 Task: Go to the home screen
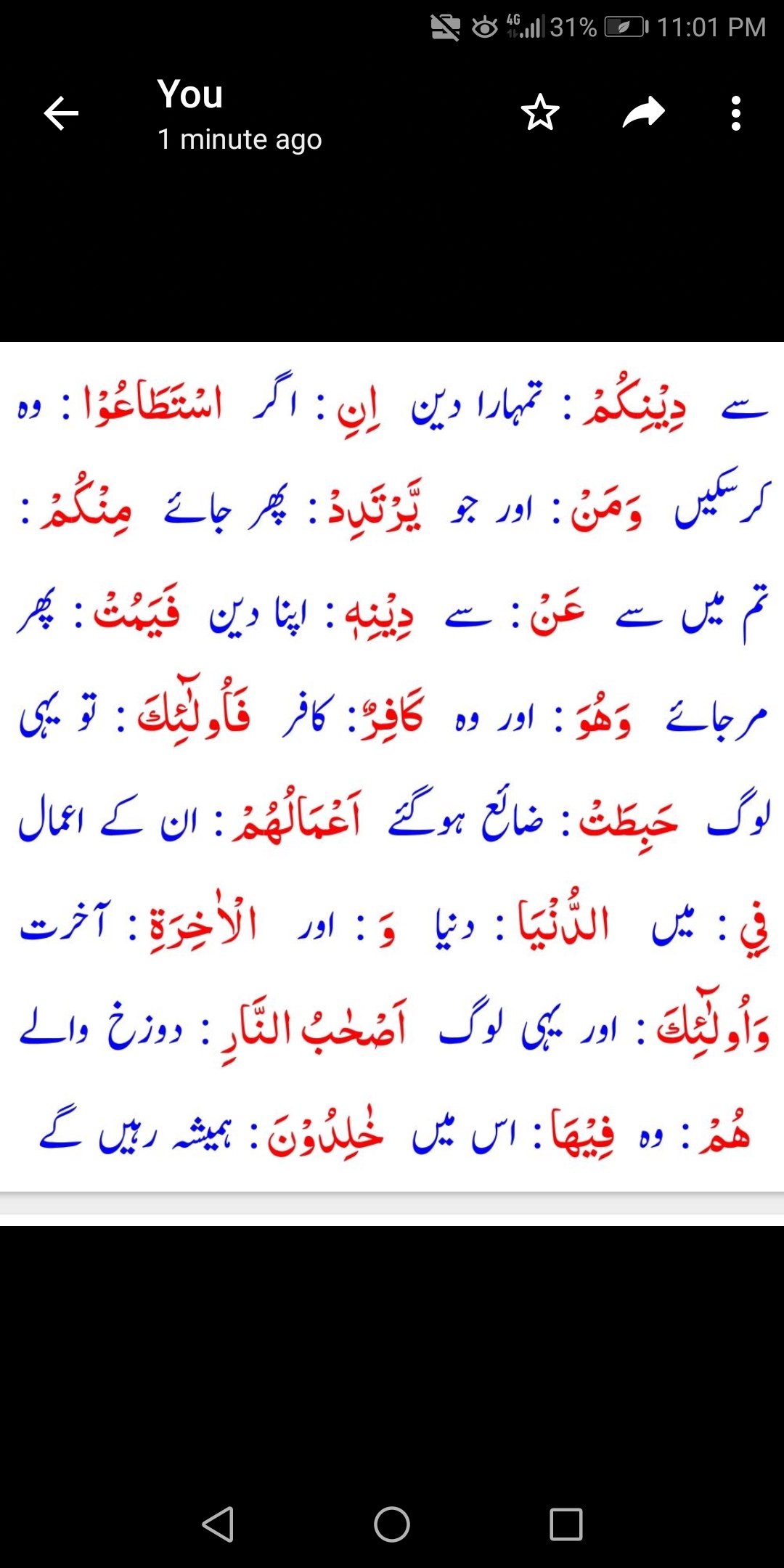392,1524
